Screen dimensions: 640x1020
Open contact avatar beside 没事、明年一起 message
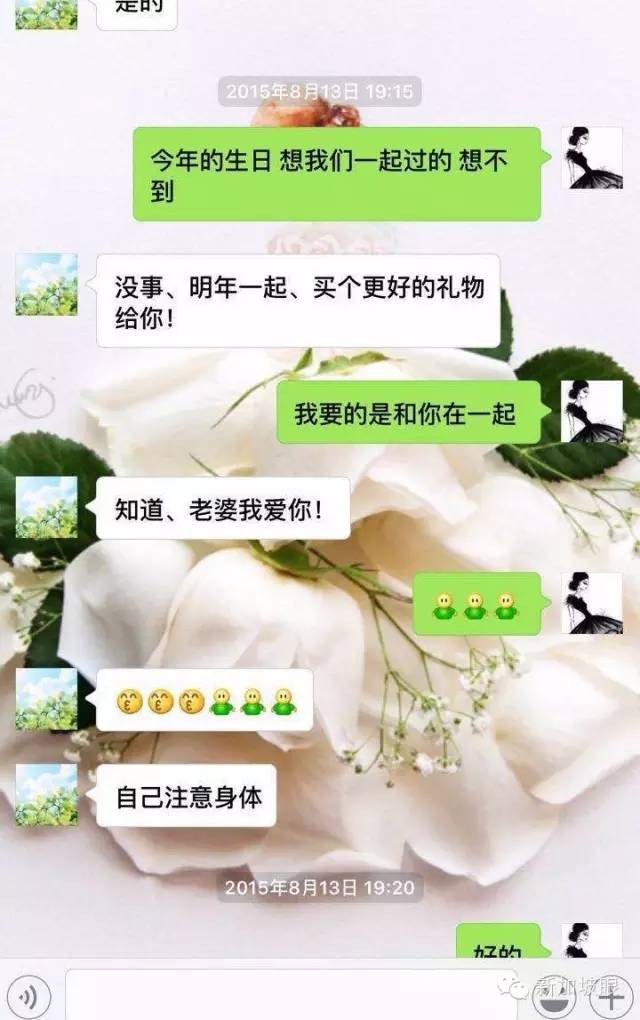46,284
